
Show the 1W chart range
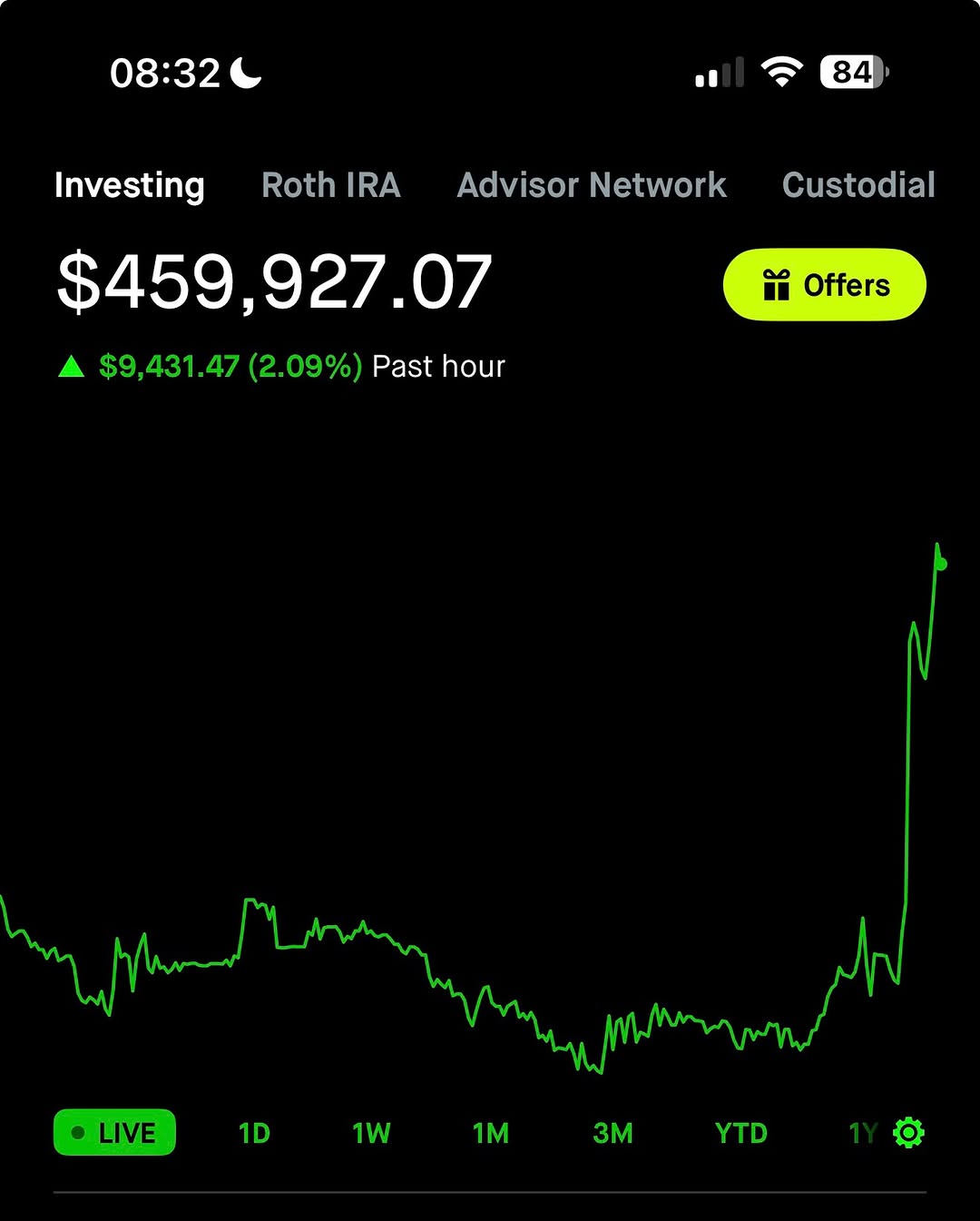click(x=371, y=1133)
